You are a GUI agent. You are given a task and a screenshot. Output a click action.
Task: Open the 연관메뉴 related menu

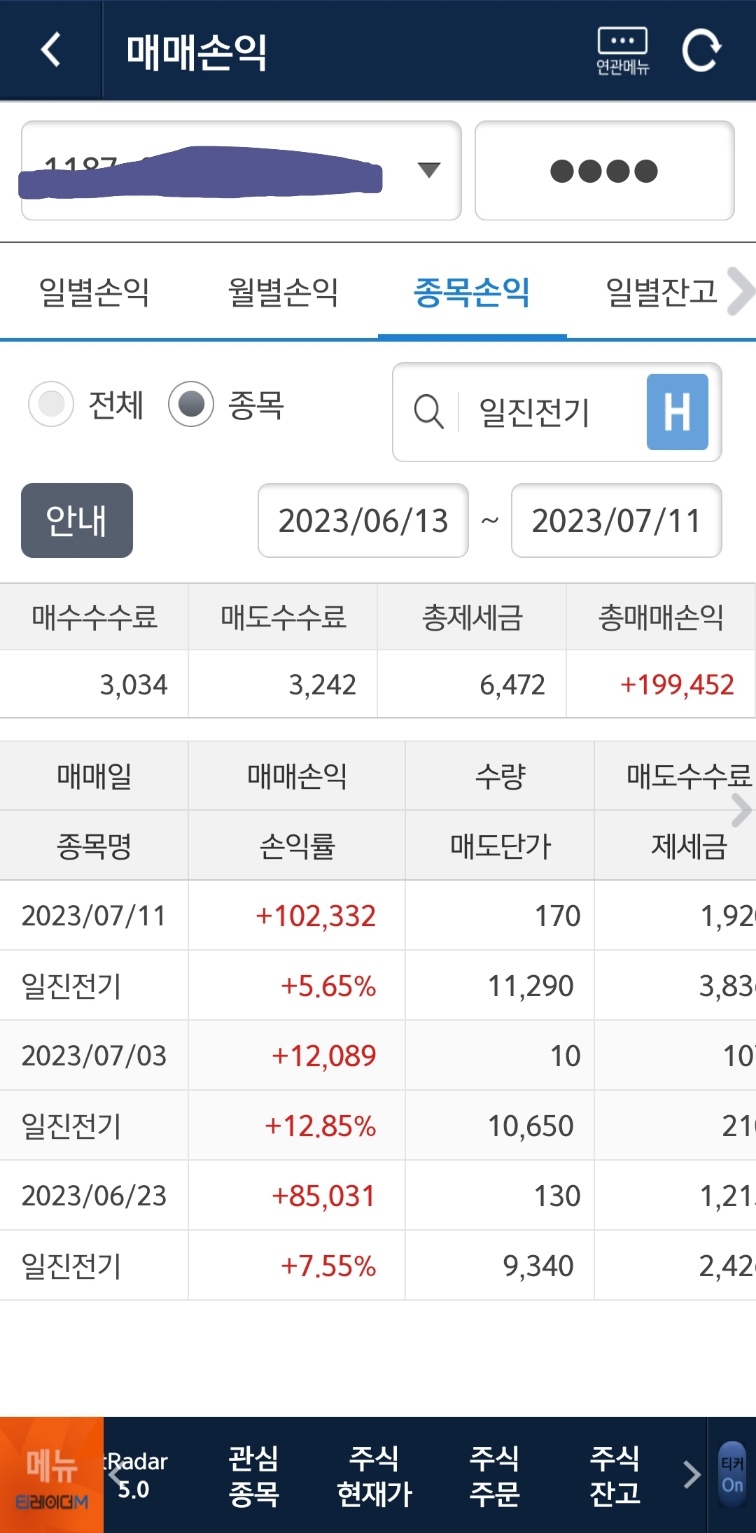[x=622, y=51]
